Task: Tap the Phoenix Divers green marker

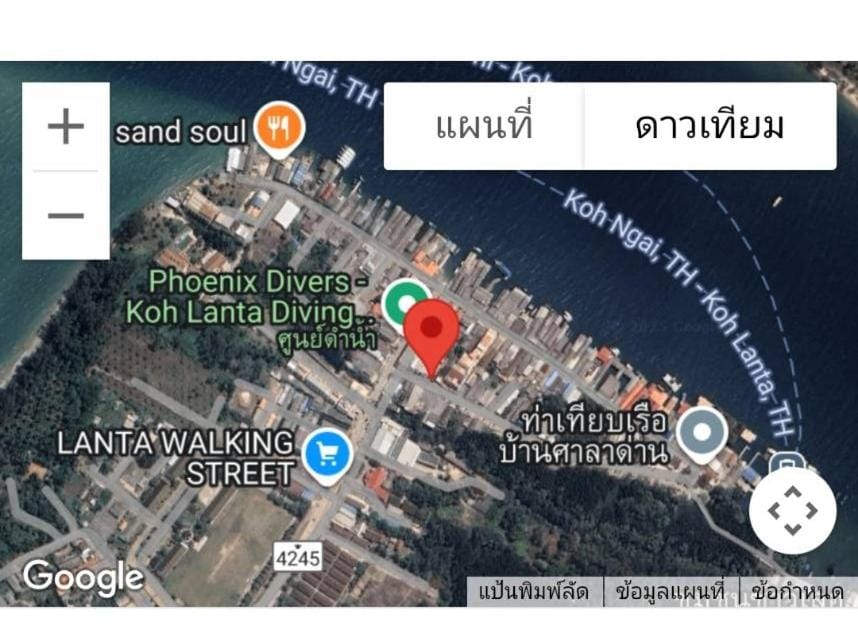Action: tap(402, 299)
